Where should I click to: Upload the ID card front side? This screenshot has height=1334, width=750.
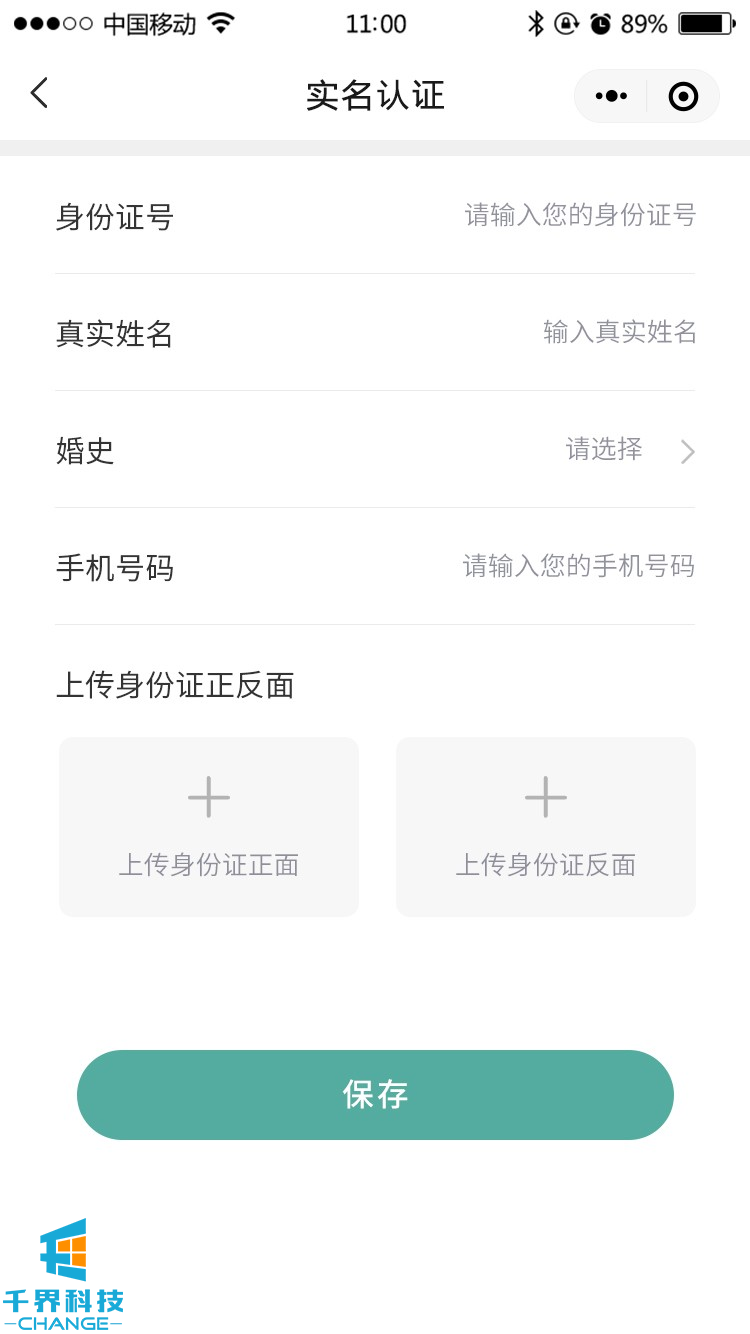[x=209, y=826]
